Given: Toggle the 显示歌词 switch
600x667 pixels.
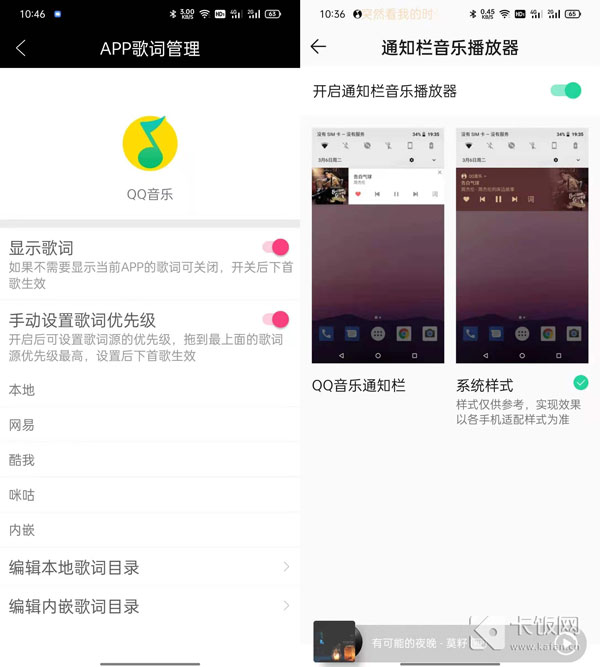Looking at the screenshot, I should pyautogui.click(x=274, y=248).
